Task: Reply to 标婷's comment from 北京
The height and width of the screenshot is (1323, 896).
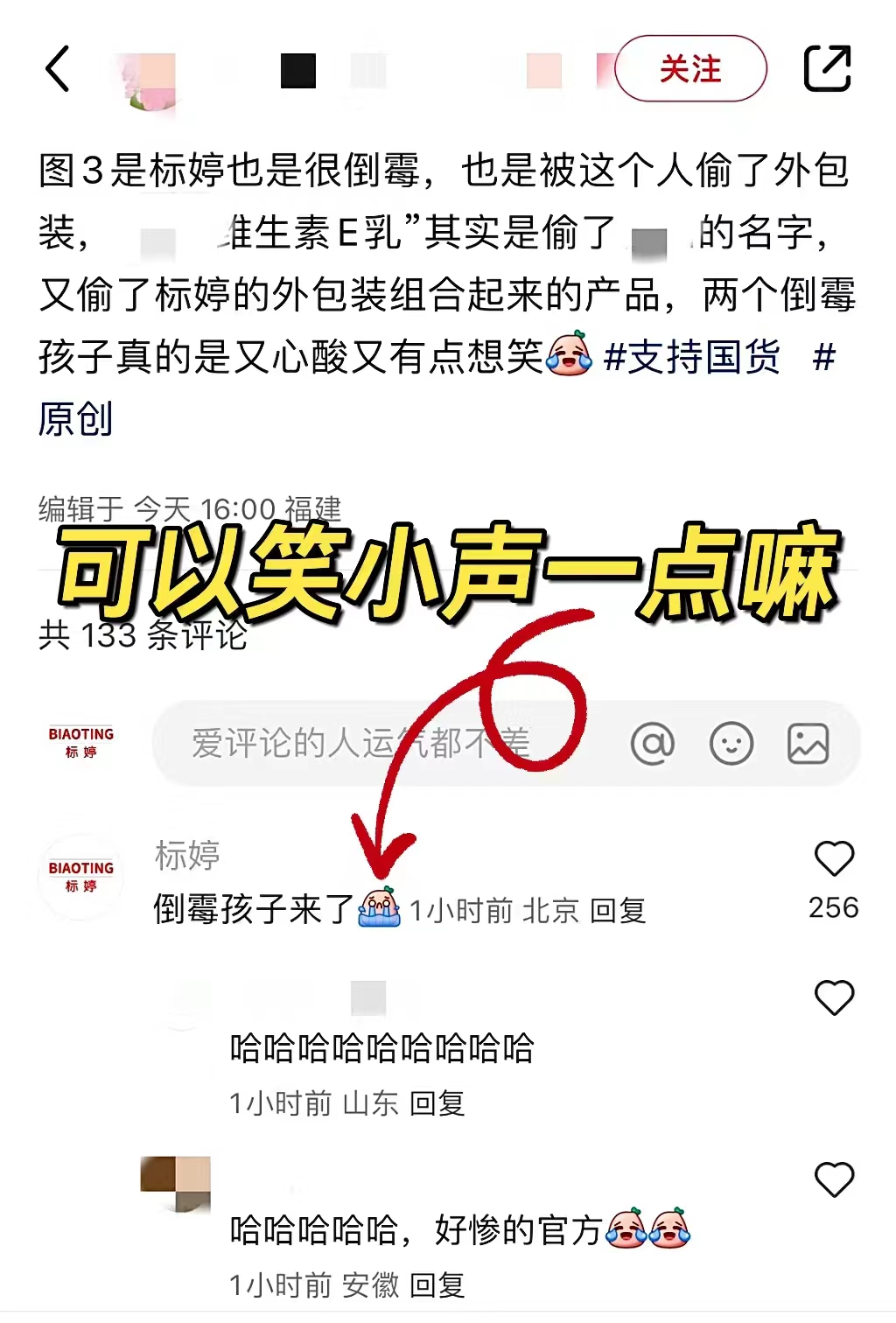Action: point(618,911)
